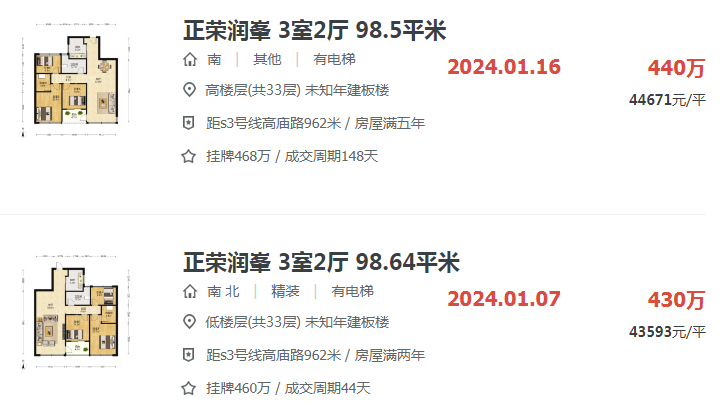
Task: Open the 正荣润峯 98.64平米 listing title
Action: [x=321, y=263]
